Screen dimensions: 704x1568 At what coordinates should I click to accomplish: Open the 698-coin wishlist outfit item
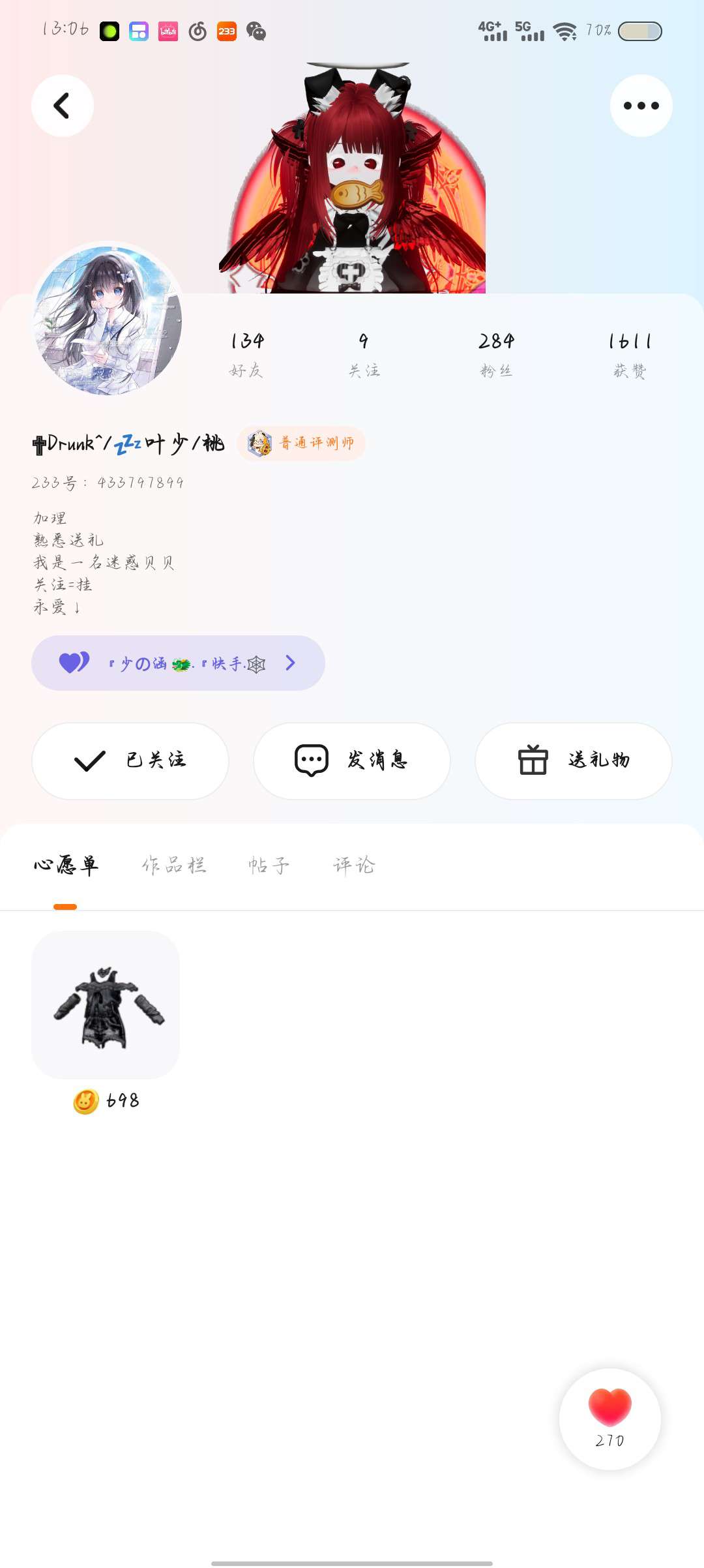coord(106,1005)
